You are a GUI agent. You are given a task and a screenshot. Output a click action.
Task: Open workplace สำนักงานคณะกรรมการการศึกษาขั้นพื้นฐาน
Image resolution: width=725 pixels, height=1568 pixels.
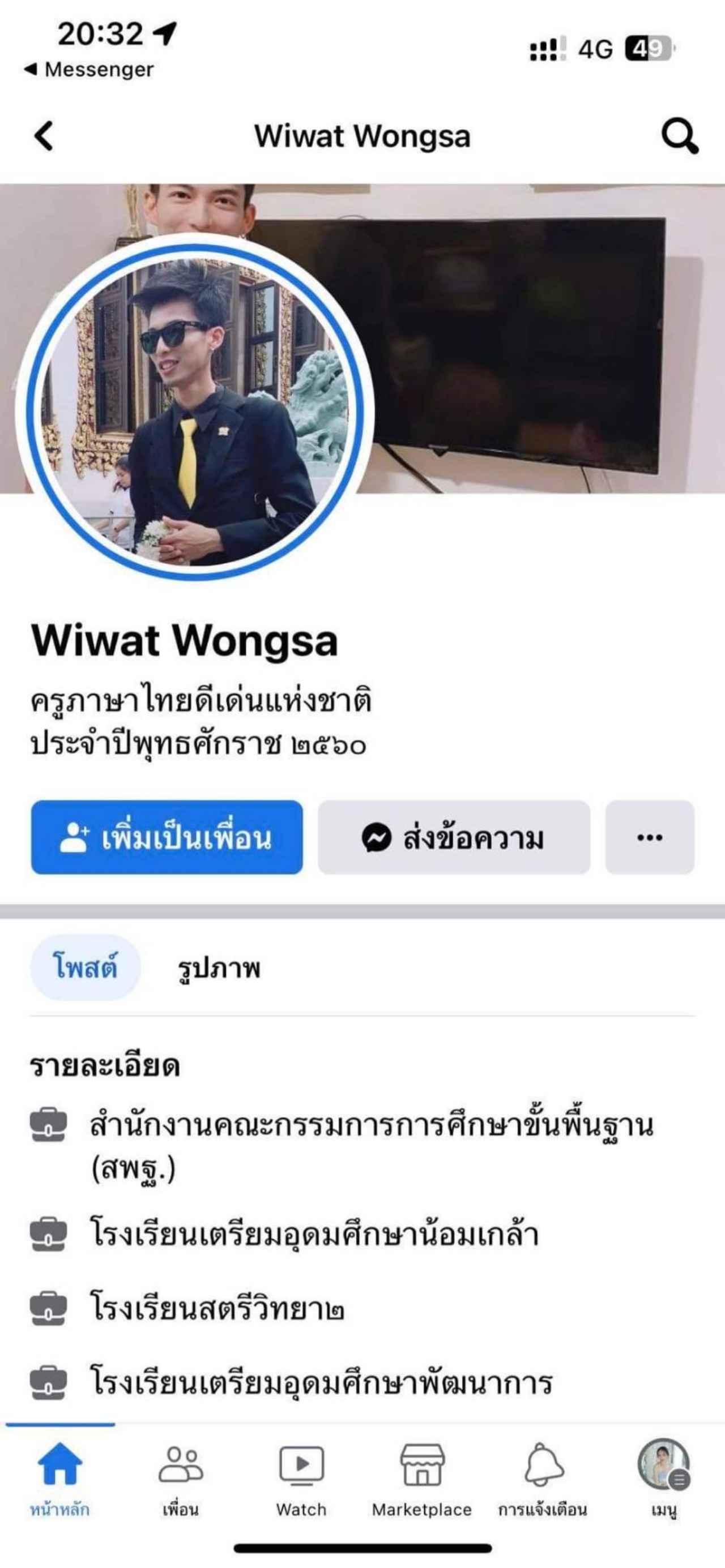tap(370, 1126)
